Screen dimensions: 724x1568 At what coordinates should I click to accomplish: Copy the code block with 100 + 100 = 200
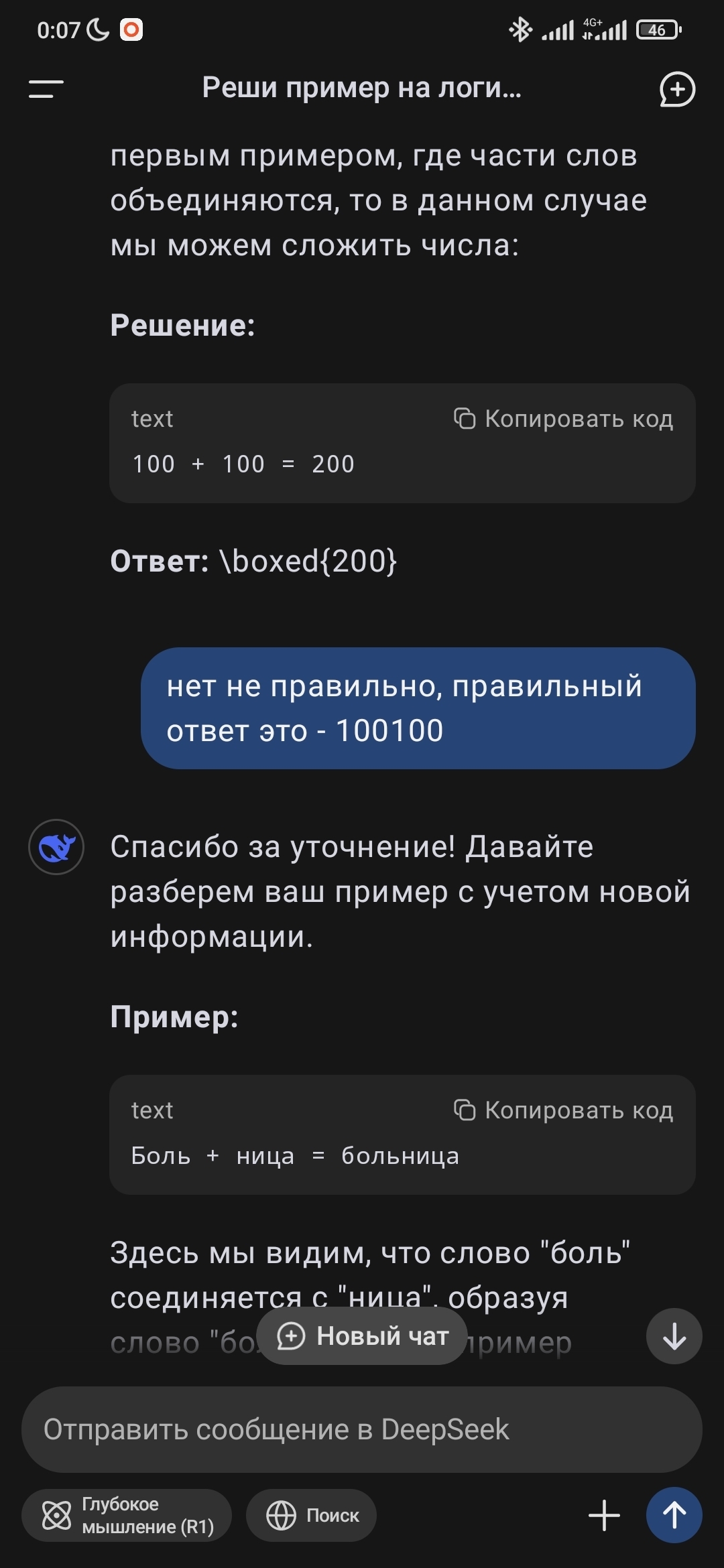click(x=564, y=419)
